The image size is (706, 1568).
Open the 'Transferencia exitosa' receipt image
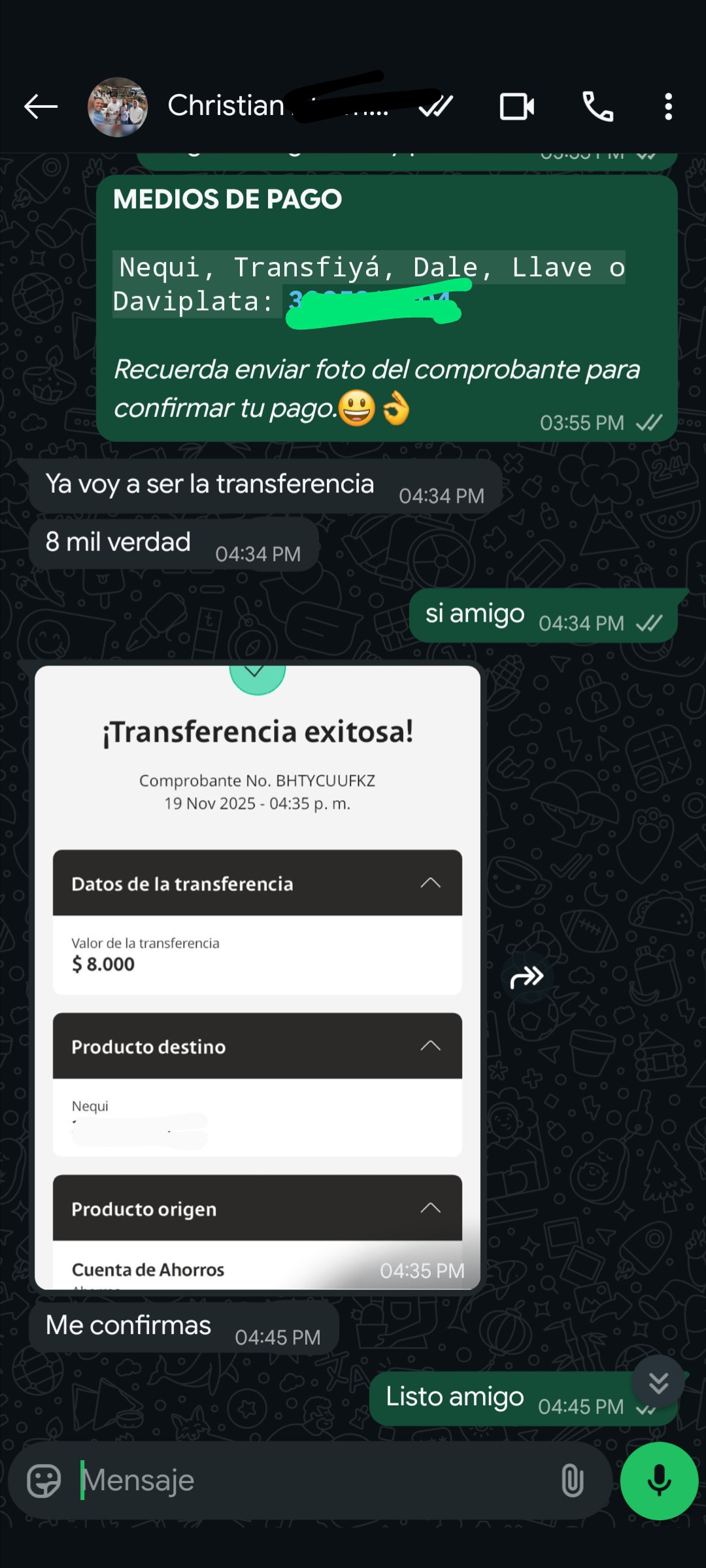click(258, 980)
